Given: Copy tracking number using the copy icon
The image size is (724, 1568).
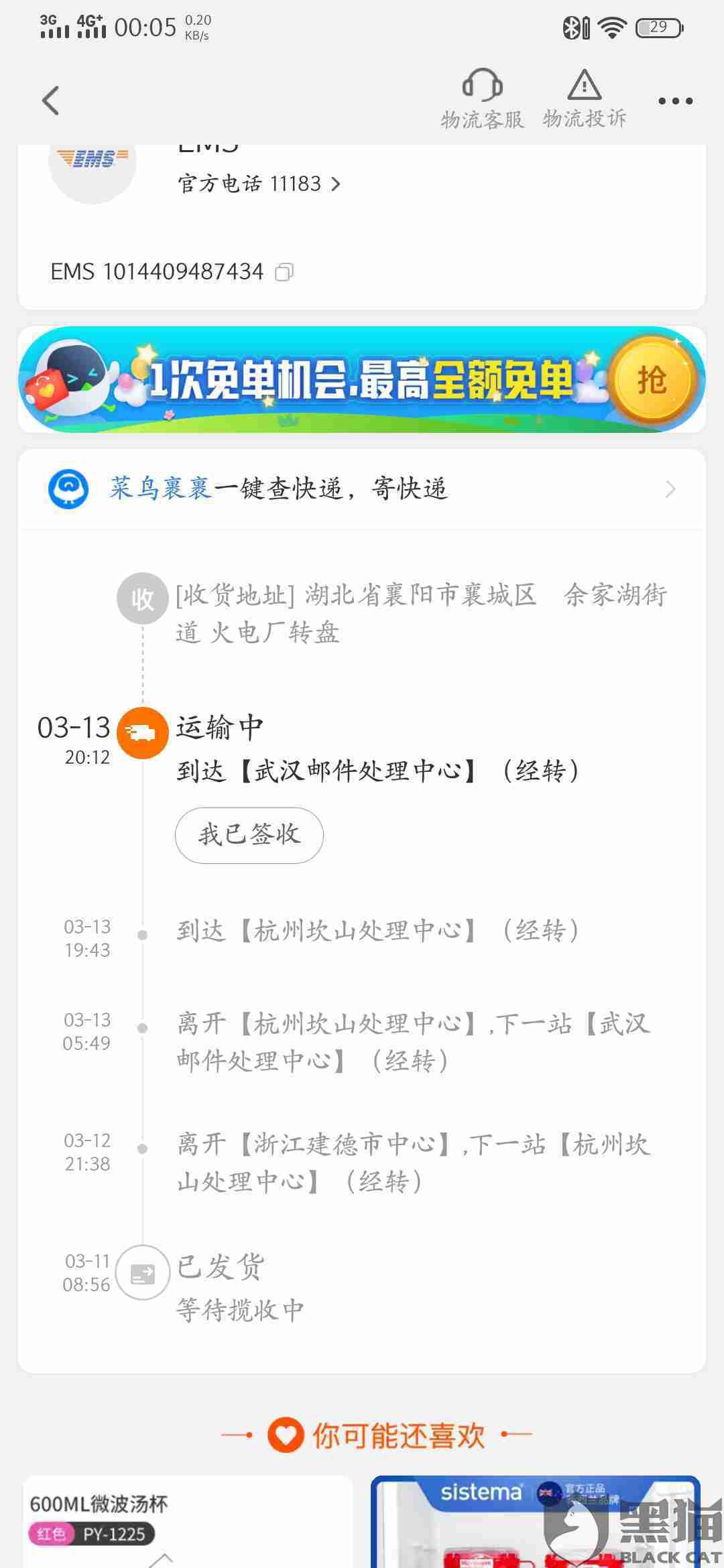Looking at the screenshot, I should pyautogui.click(x=287, y=272).
